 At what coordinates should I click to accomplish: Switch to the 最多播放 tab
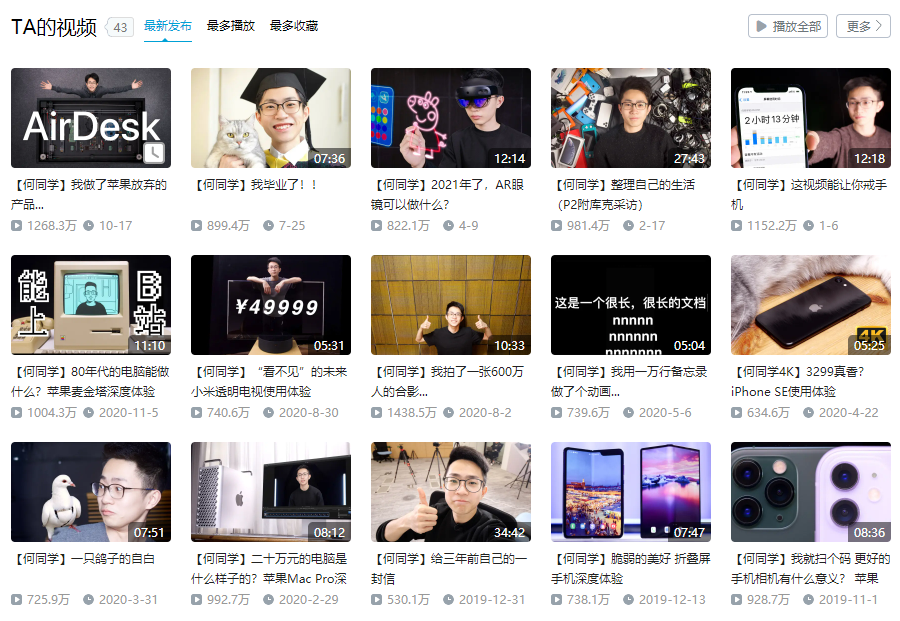coord(230,26)
